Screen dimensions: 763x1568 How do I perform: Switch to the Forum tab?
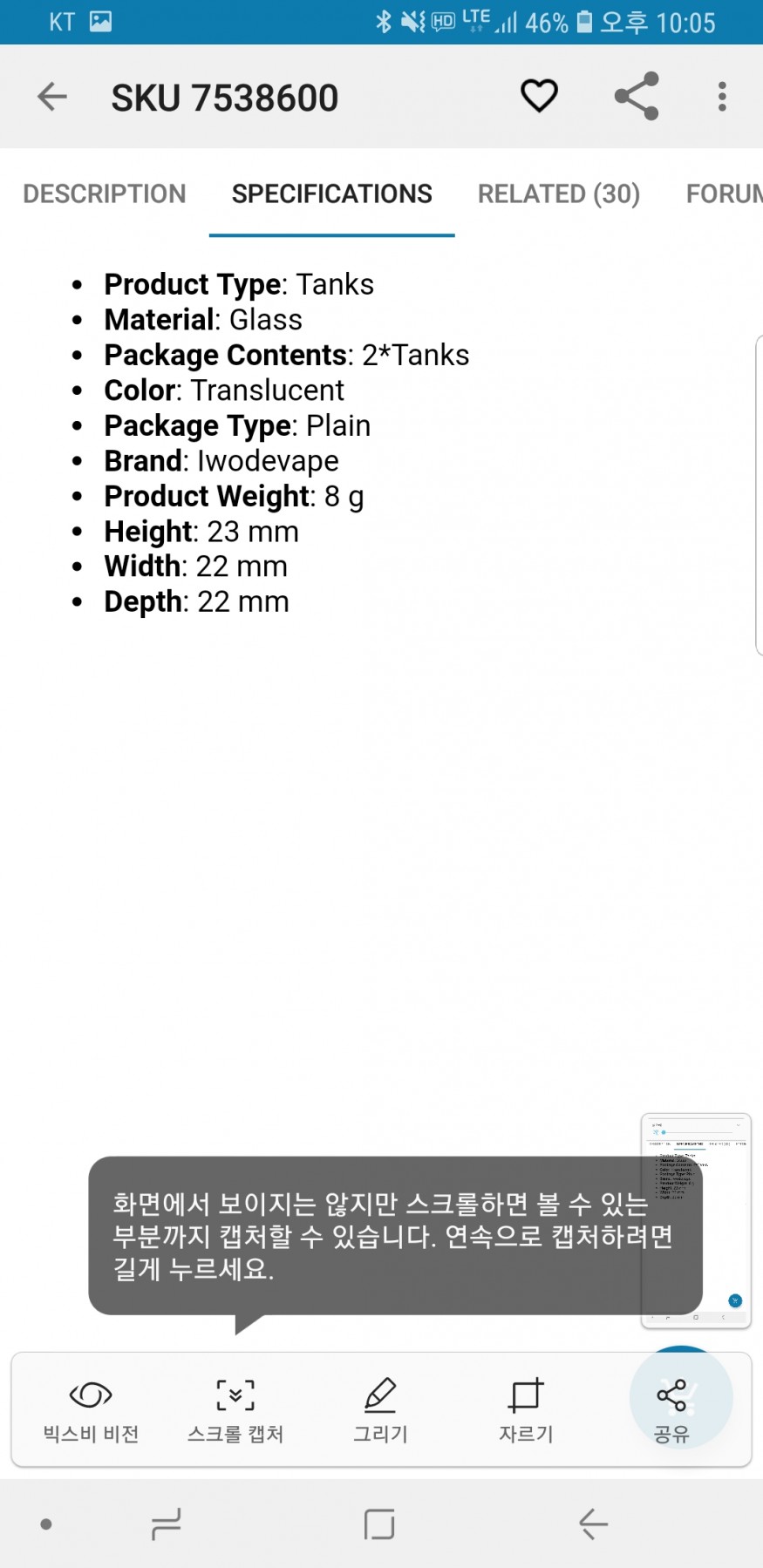pos(724,193)
